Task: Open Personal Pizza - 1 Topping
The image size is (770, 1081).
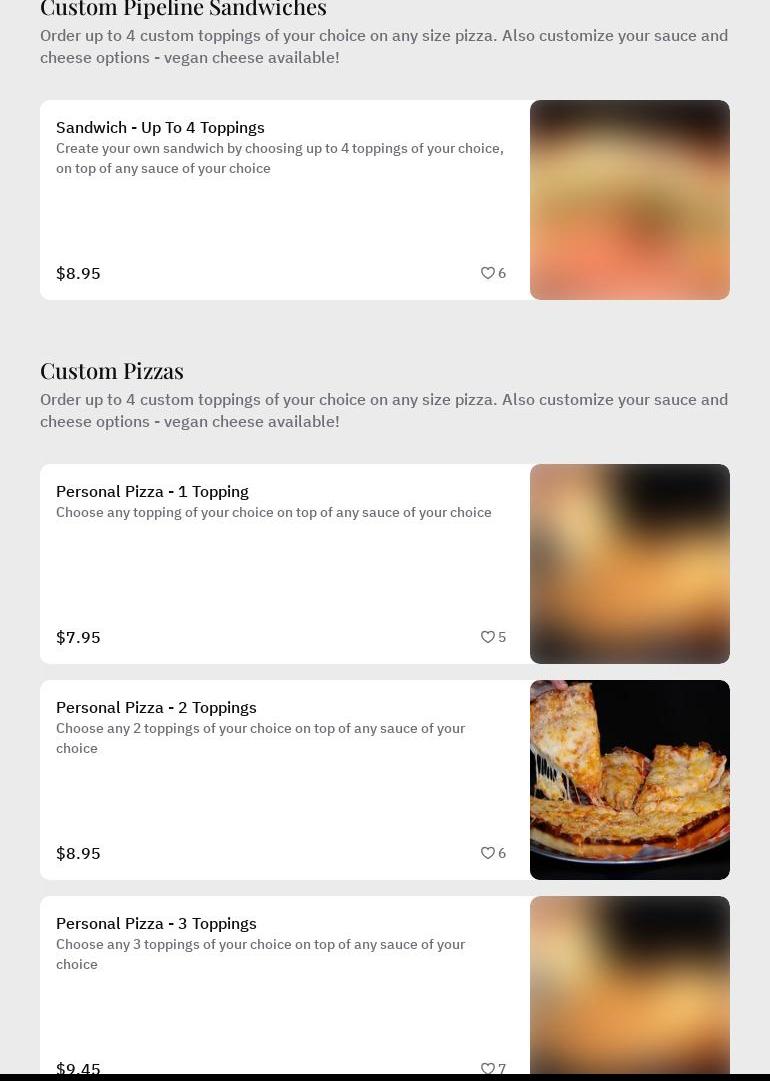Action: click(x=152, y=492)
